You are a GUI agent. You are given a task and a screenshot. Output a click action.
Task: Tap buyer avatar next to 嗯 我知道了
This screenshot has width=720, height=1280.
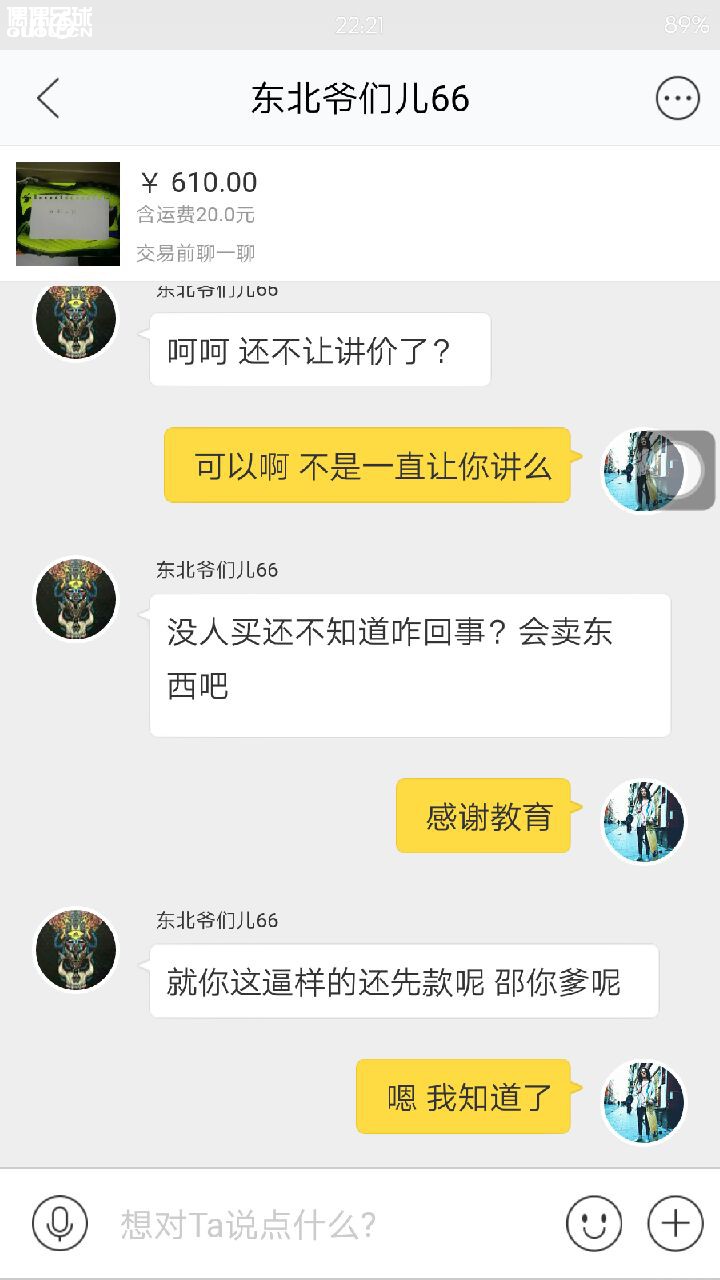[641, 1095]
